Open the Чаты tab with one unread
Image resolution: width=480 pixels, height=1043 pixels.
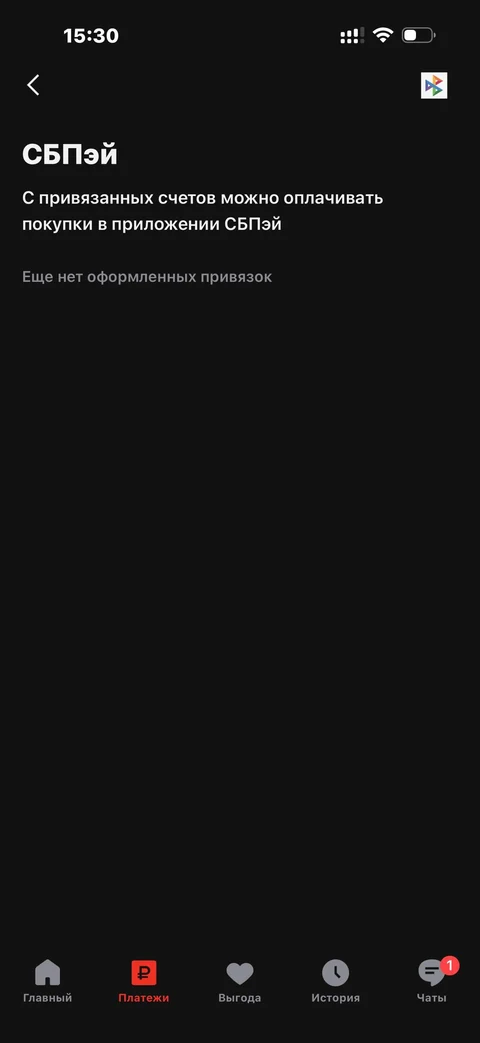(x=432, y=981)
